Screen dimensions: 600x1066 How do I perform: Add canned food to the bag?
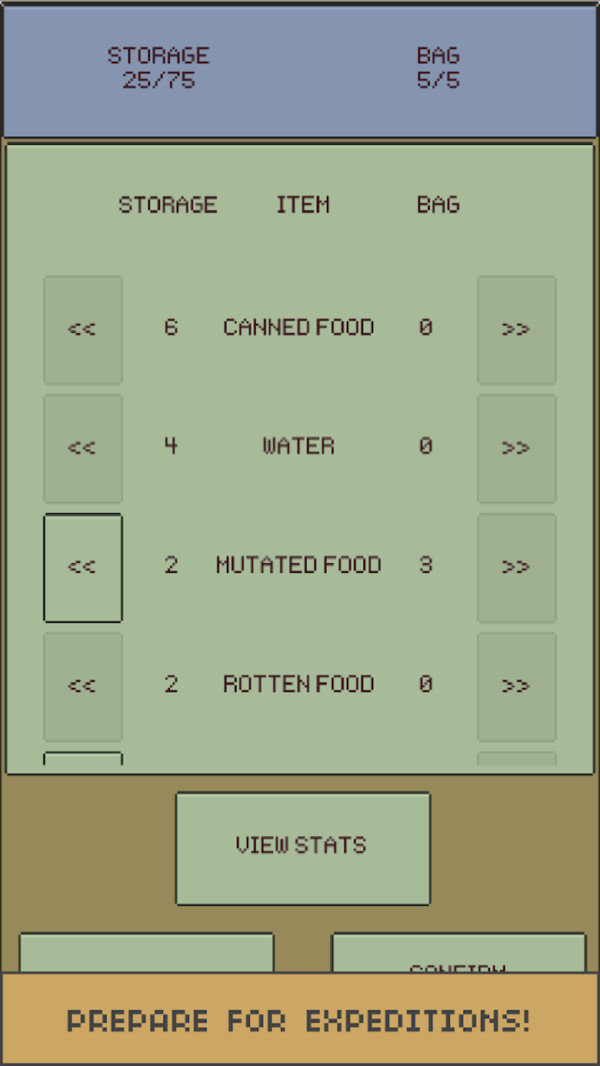pos(516,330)
